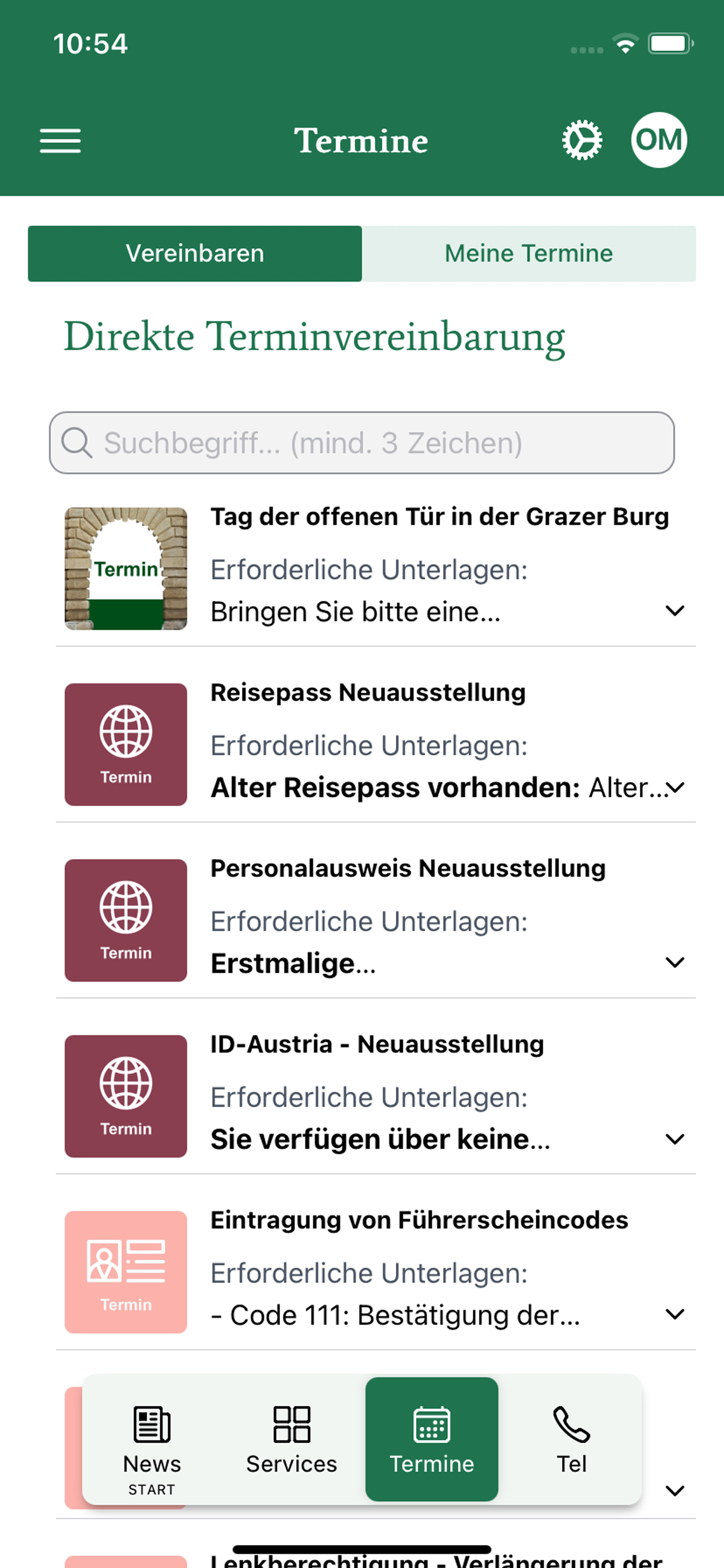Open the hamburger drawer menu

click(60, 141)
